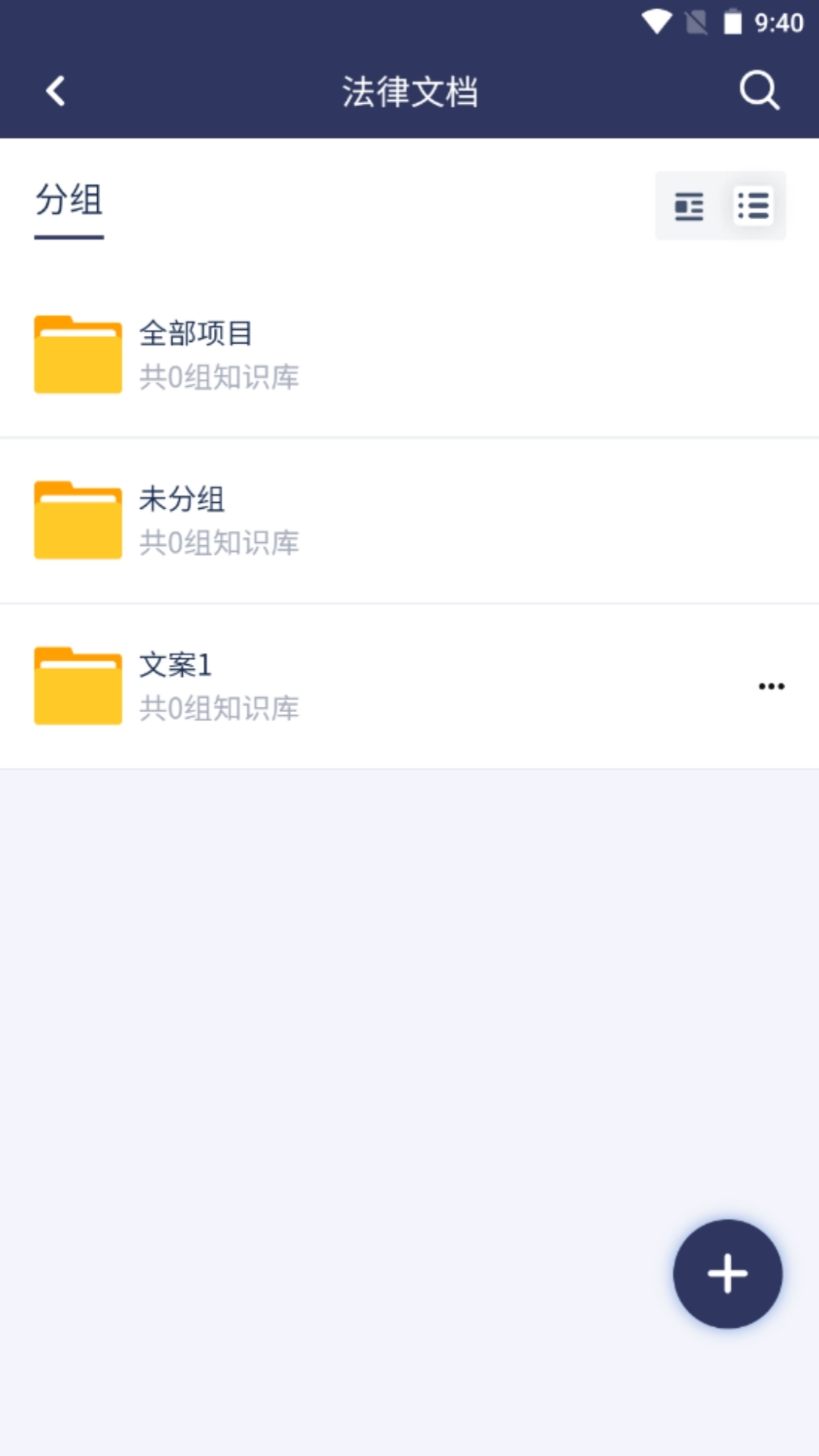Switch to the card view layout

tap(689, 206)
